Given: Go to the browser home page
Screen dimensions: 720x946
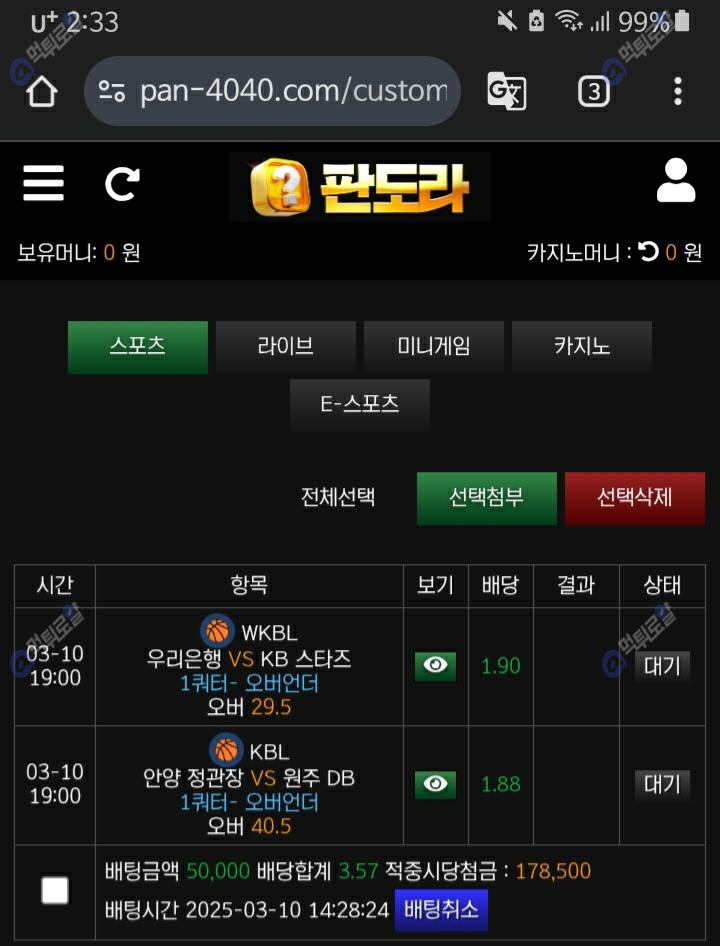Looking at the screenshot, I should (x=42, y=92).
